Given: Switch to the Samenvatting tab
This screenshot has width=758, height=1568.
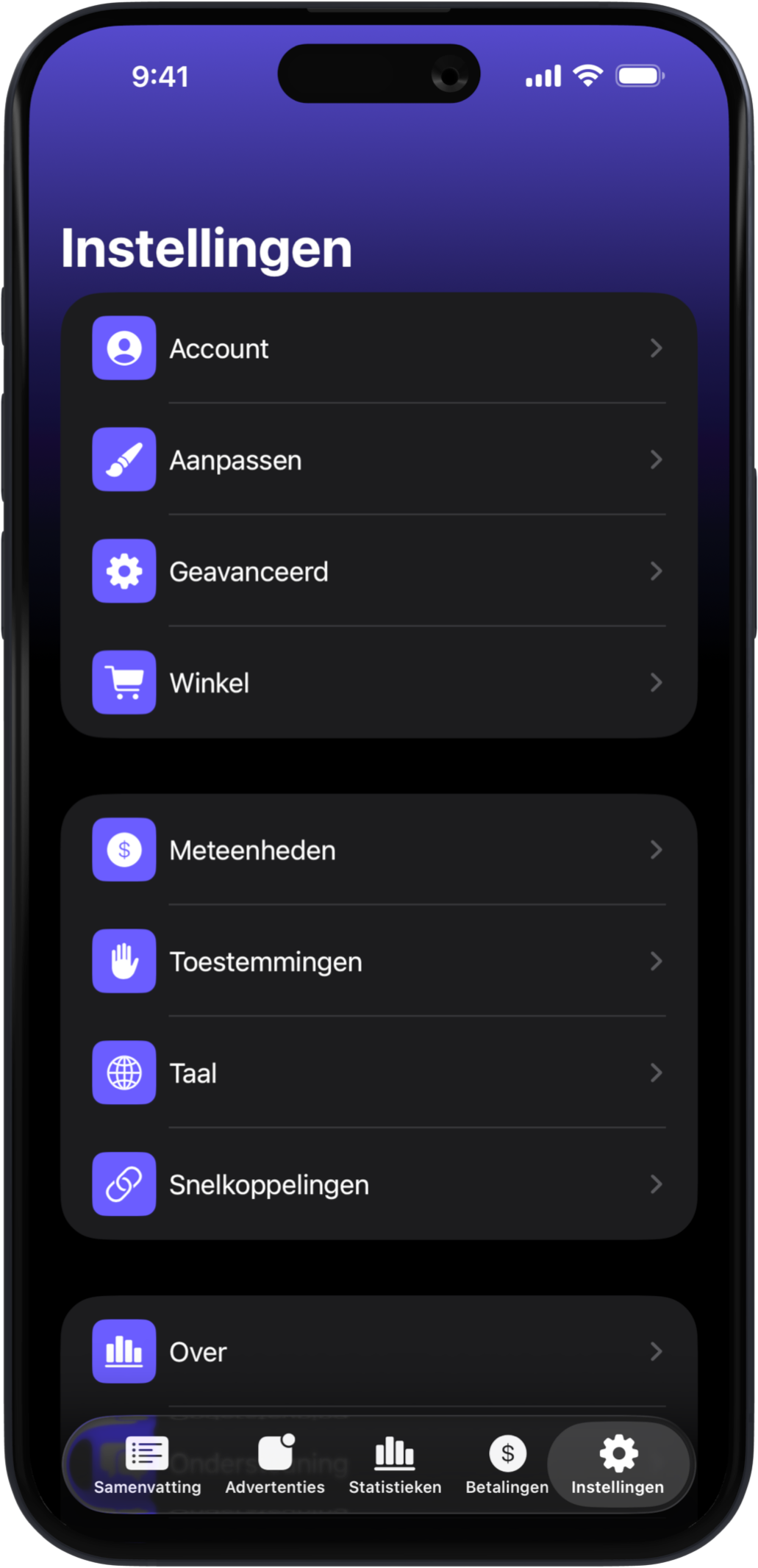Looking at the screenshot, I should pos(147,1464).
